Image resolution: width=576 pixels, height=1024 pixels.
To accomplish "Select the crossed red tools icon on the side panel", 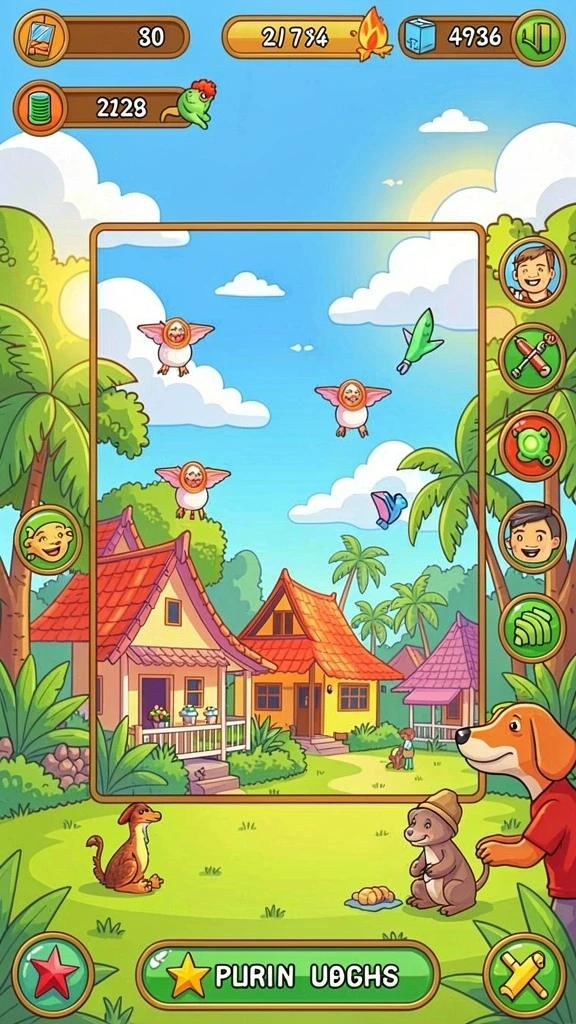I will tap(532, 358).
